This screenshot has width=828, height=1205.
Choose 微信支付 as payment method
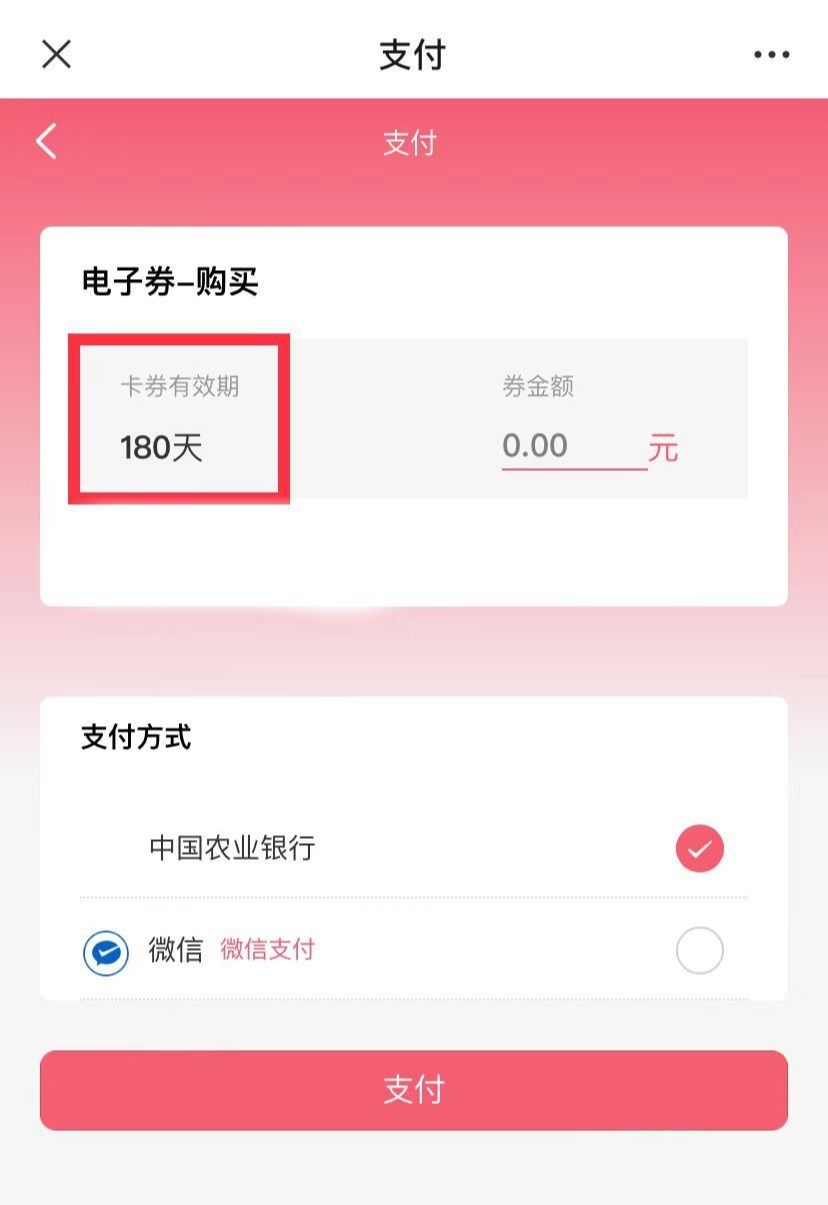(x=699, y=950)
